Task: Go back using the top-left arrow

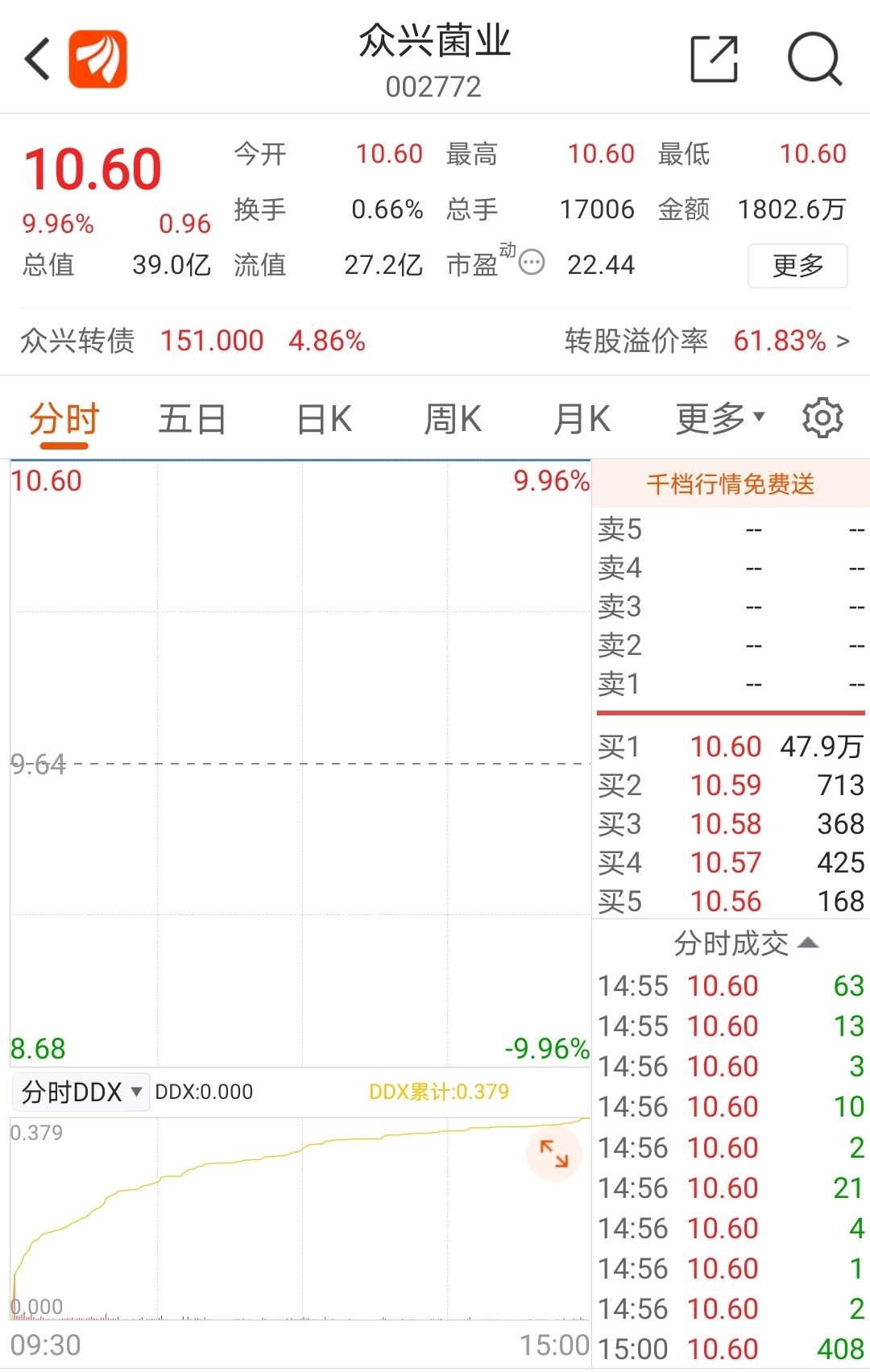Action: 38,59
